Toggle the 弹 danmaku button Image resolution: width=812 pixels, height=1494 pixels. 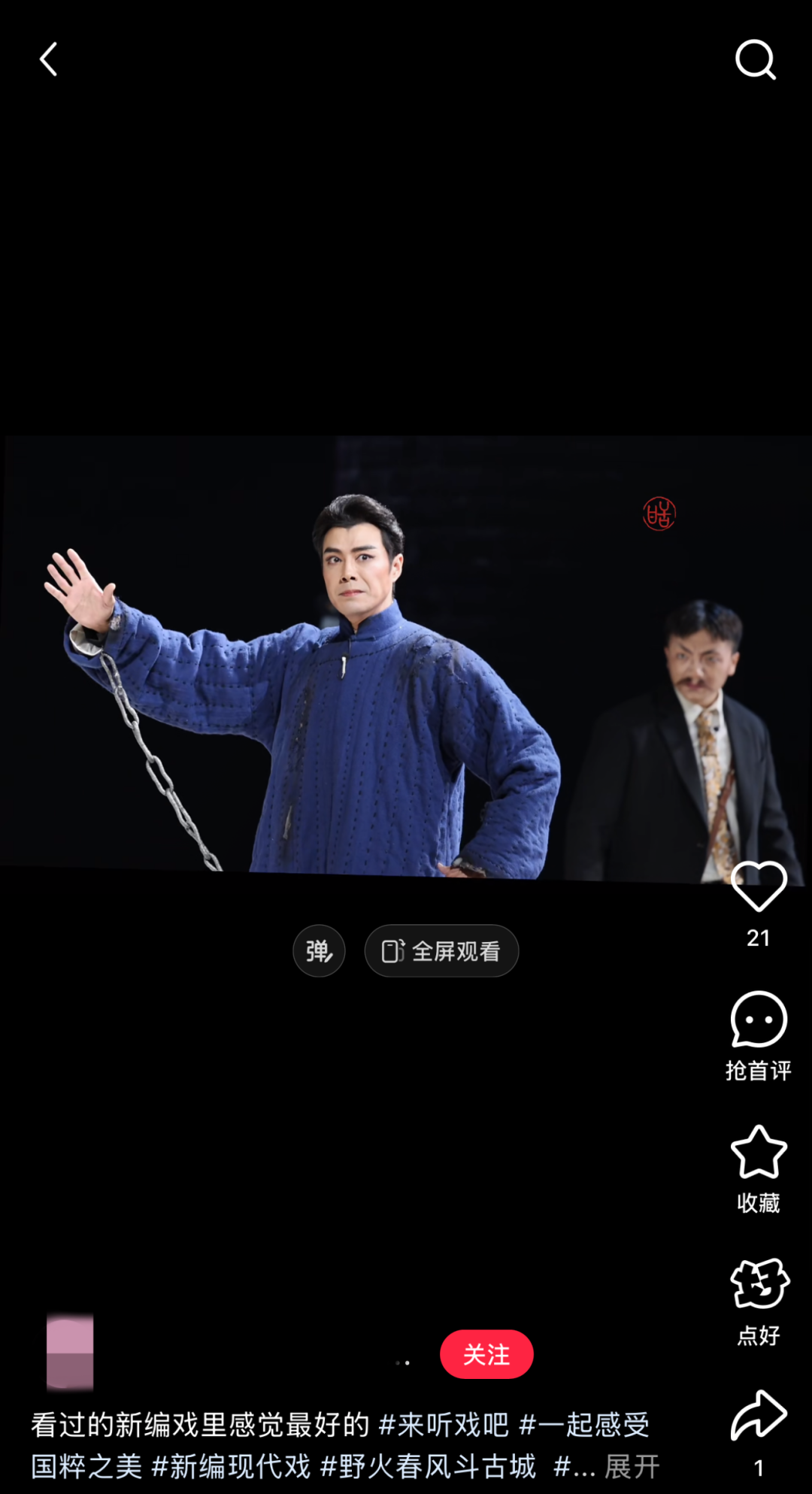(x=319, y=951)
